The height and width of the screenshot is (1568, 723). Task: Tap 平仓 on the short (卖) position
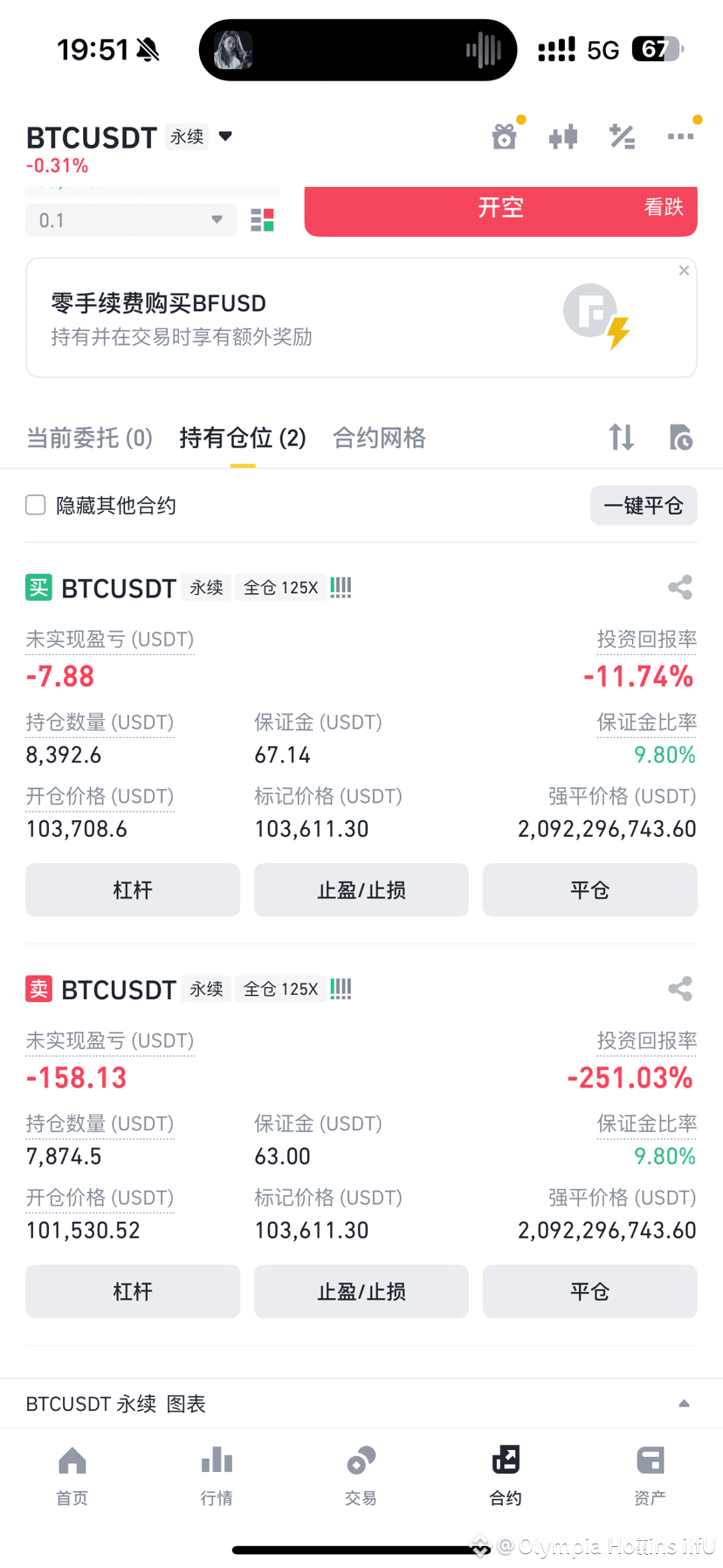tap(589, 1291)
